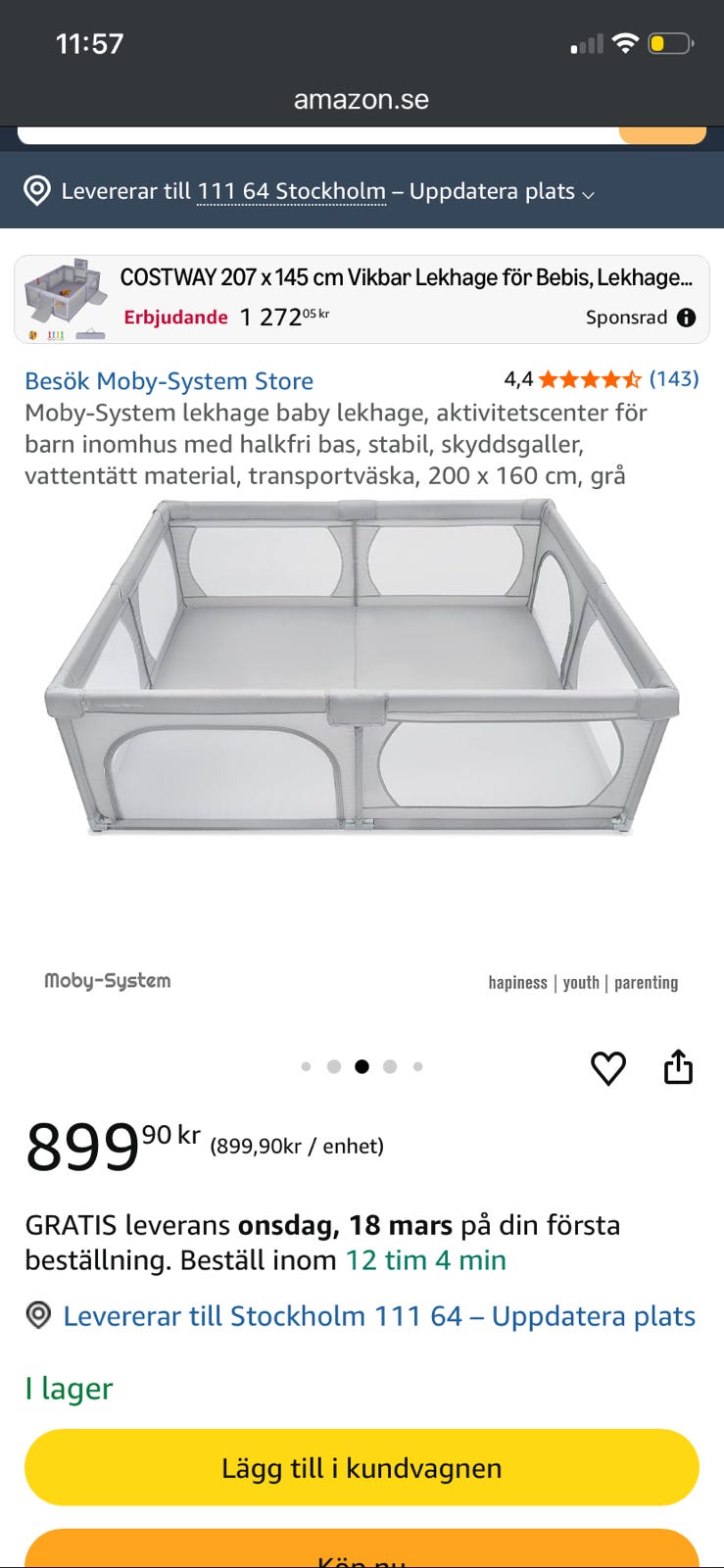Tap the heart icon to save item
This screenshot has width=724, height=1568.
(x=608, y=1068)
